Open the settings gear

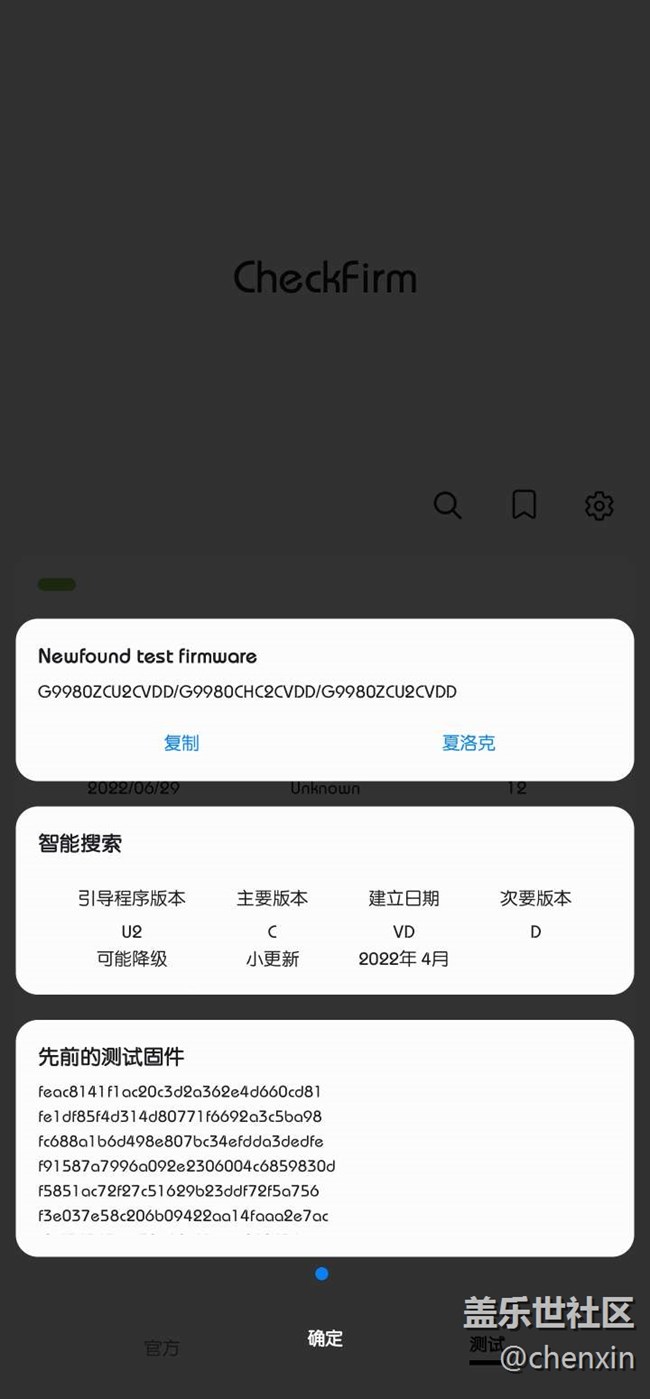(598, 505)
